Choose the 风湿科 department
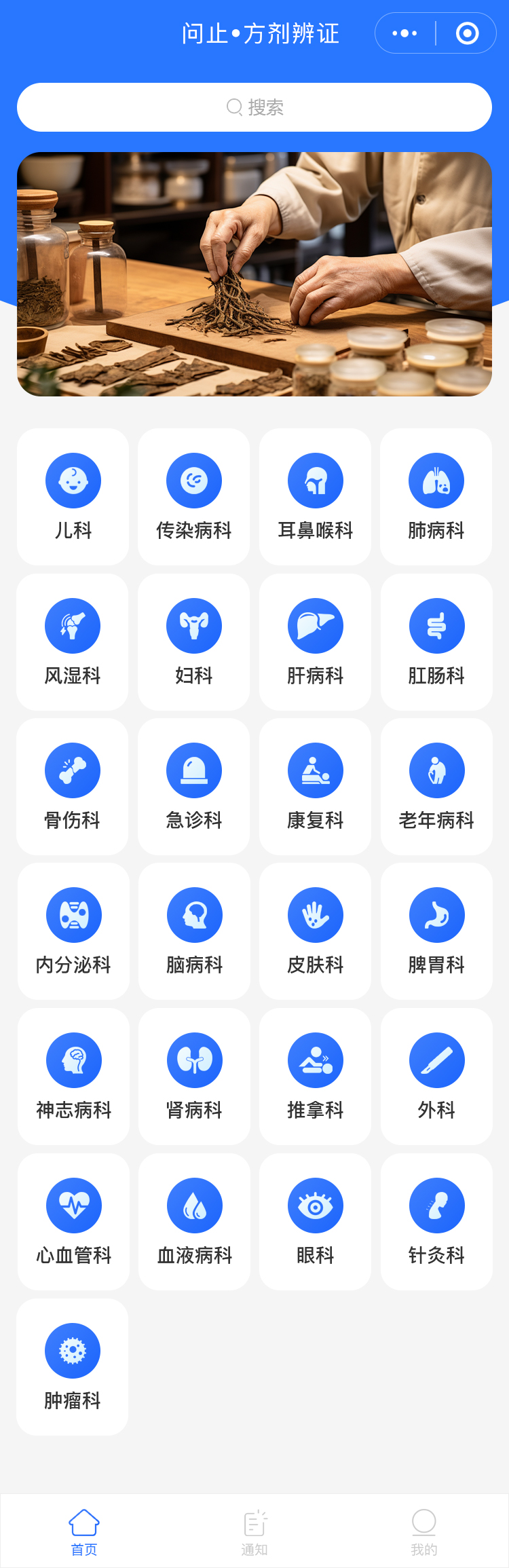Viewport: 509px width, 1568px height. (73, 642)
